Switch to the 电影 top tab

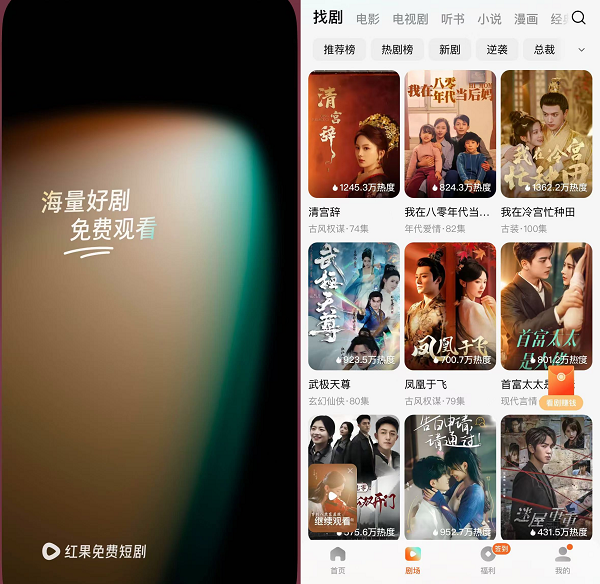click(x=367, y=19)
